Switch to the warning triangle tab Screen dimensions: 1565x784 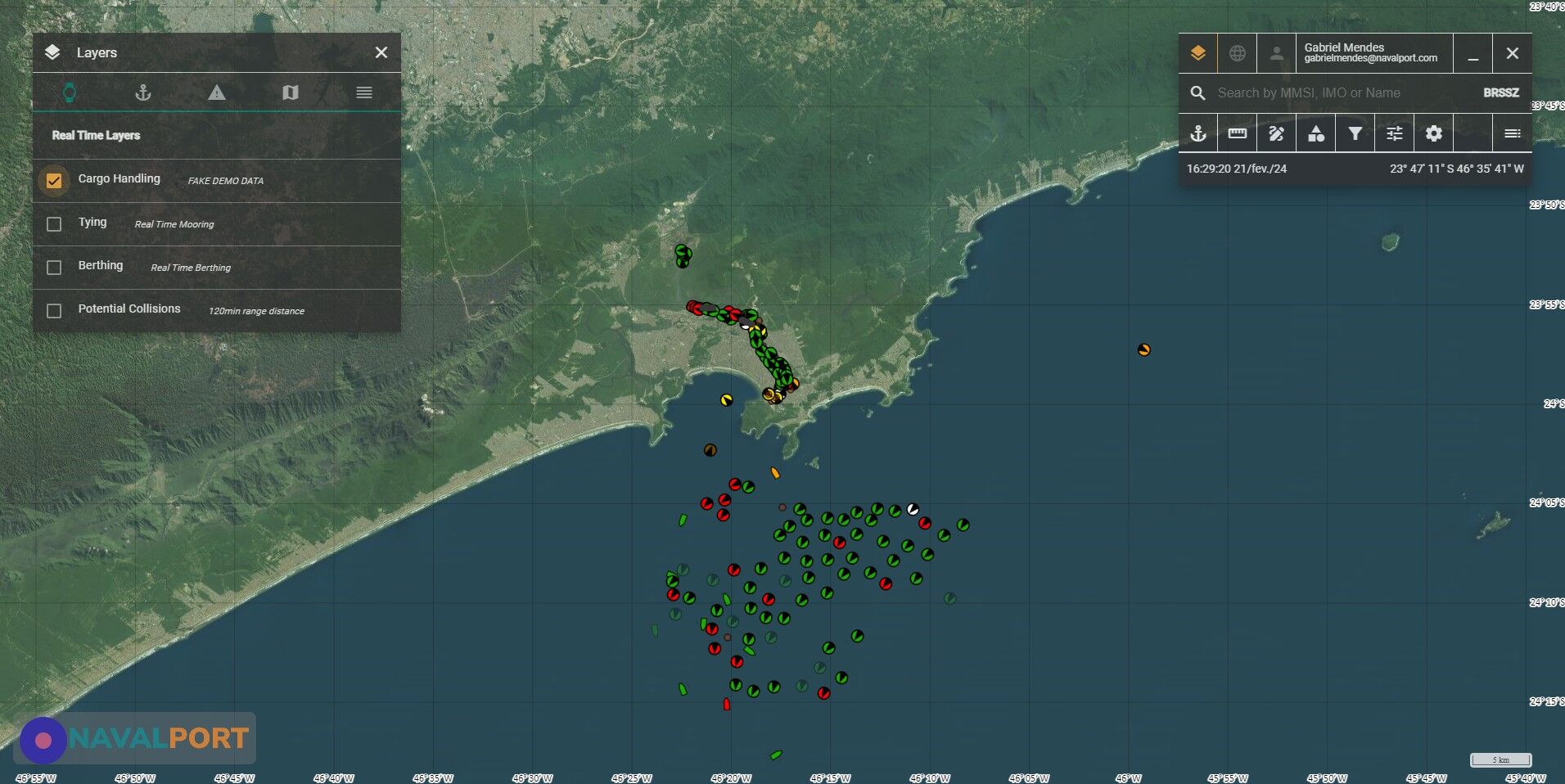point(217,92)
